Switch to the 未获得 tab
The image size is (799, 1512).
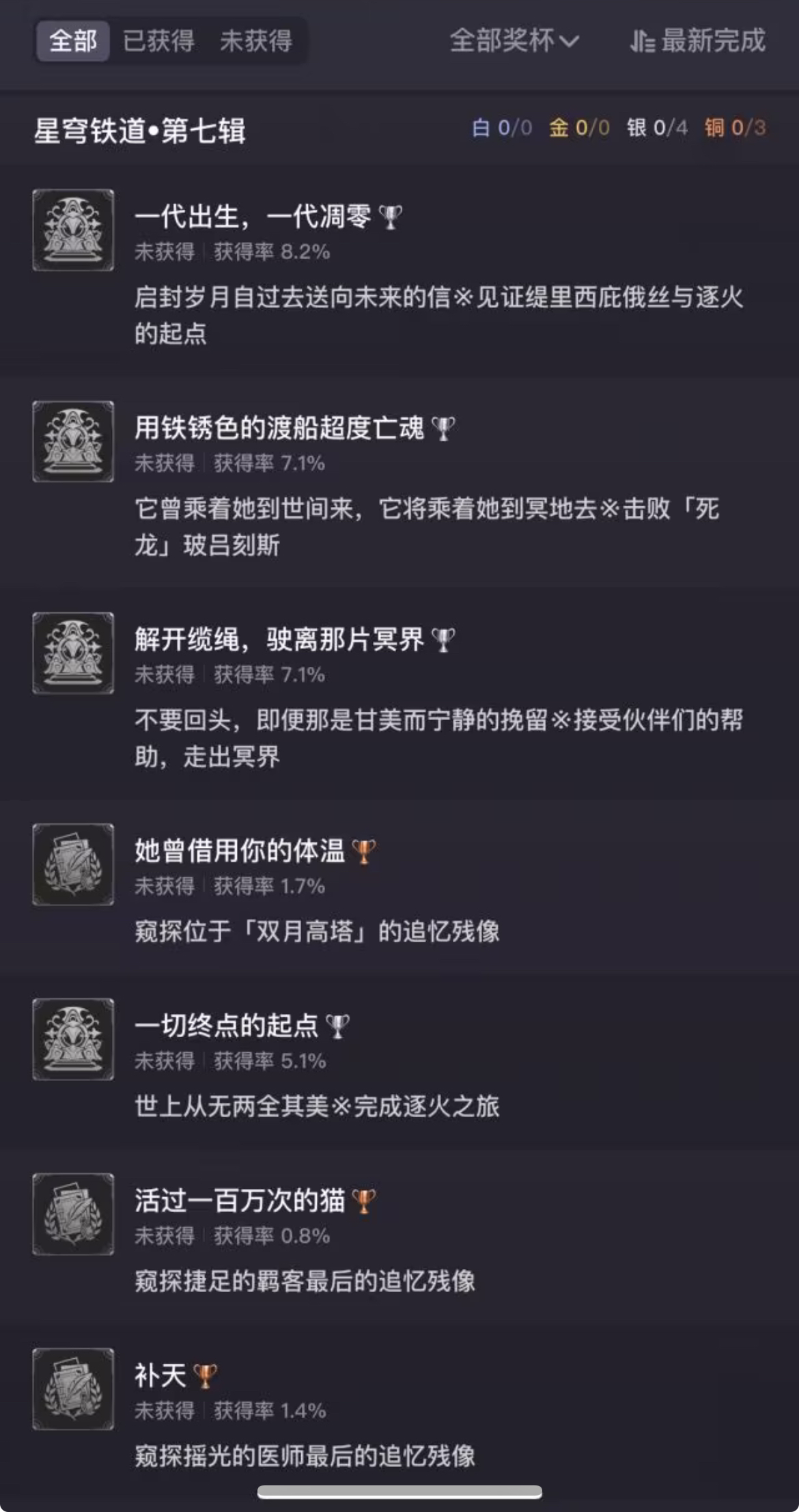click(256, 41)
